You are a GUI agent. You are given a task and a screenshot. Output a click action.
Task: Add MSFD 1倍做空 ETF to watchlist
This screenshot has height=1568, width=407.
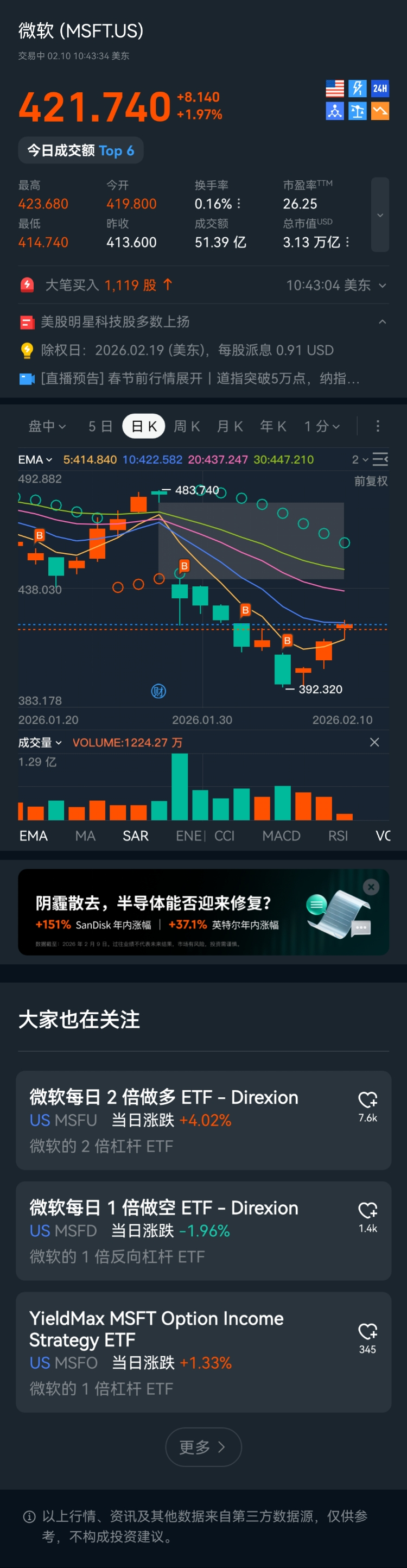click(x=367, y=1210)
